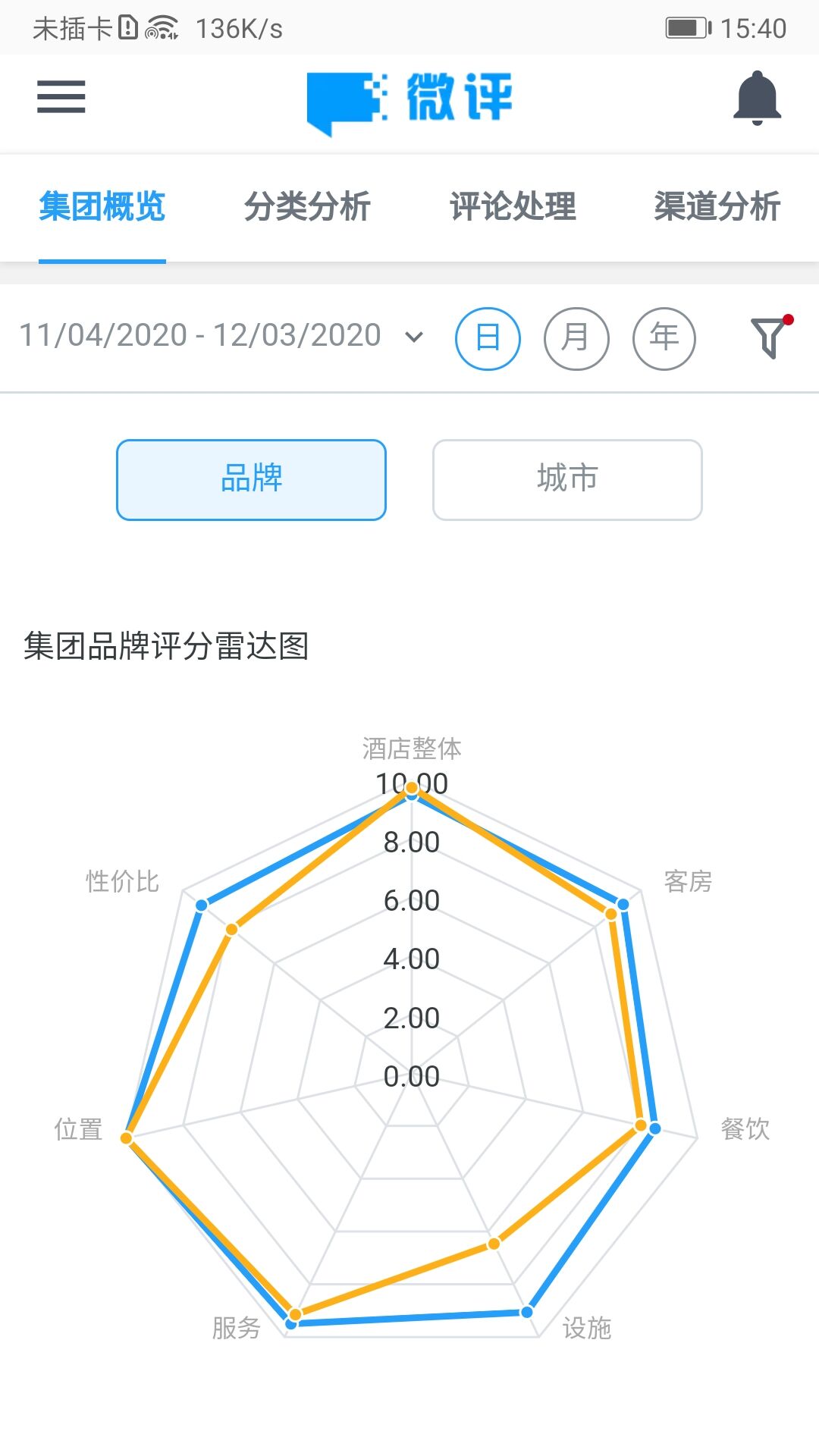Switch to the 城市 view
This screenshot has width=819, height=1456.
pyautogui.click(x=567, y=479)
